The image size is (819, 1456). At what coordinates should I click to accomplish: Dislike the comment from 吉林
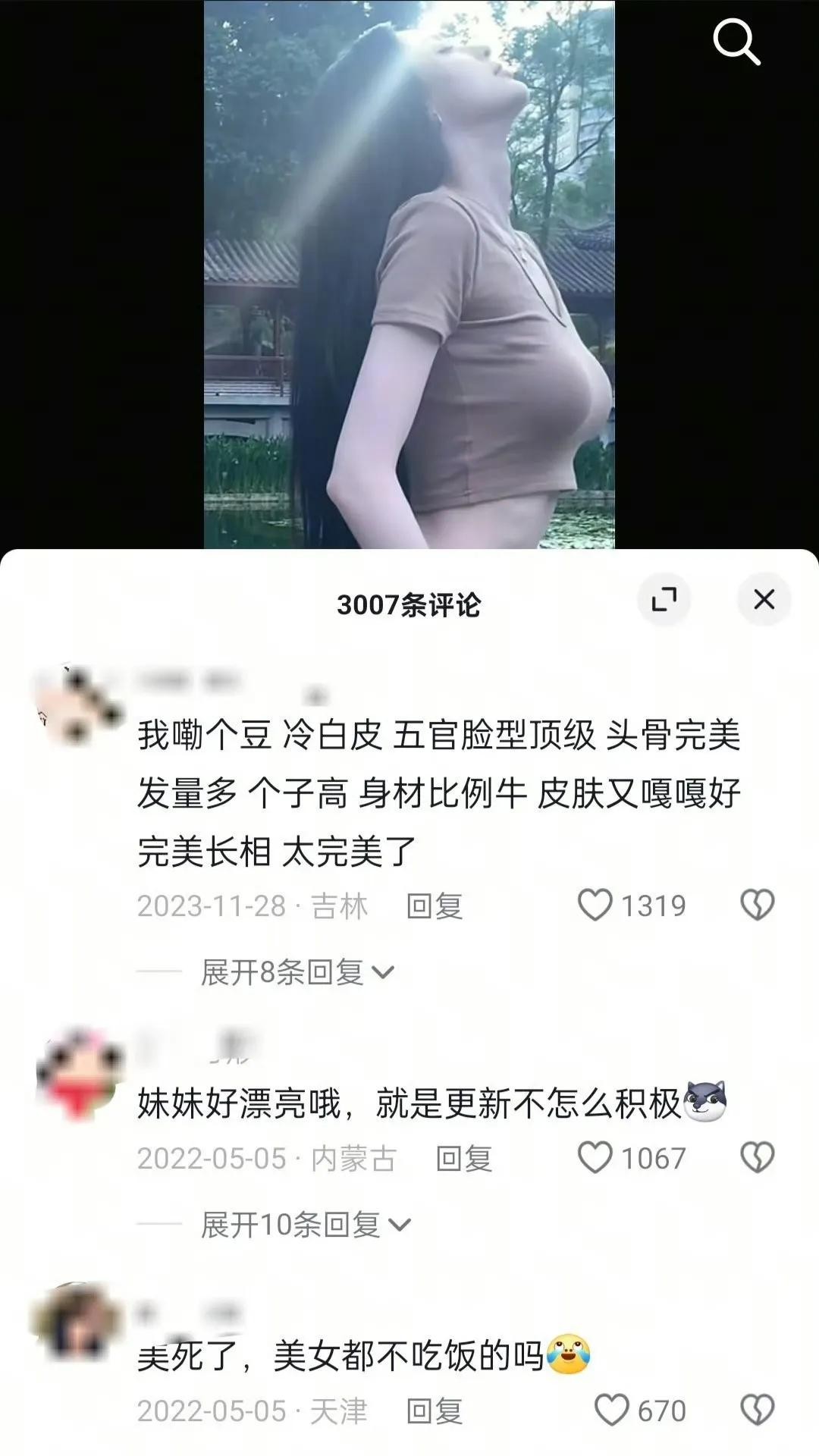click(757, 905)
